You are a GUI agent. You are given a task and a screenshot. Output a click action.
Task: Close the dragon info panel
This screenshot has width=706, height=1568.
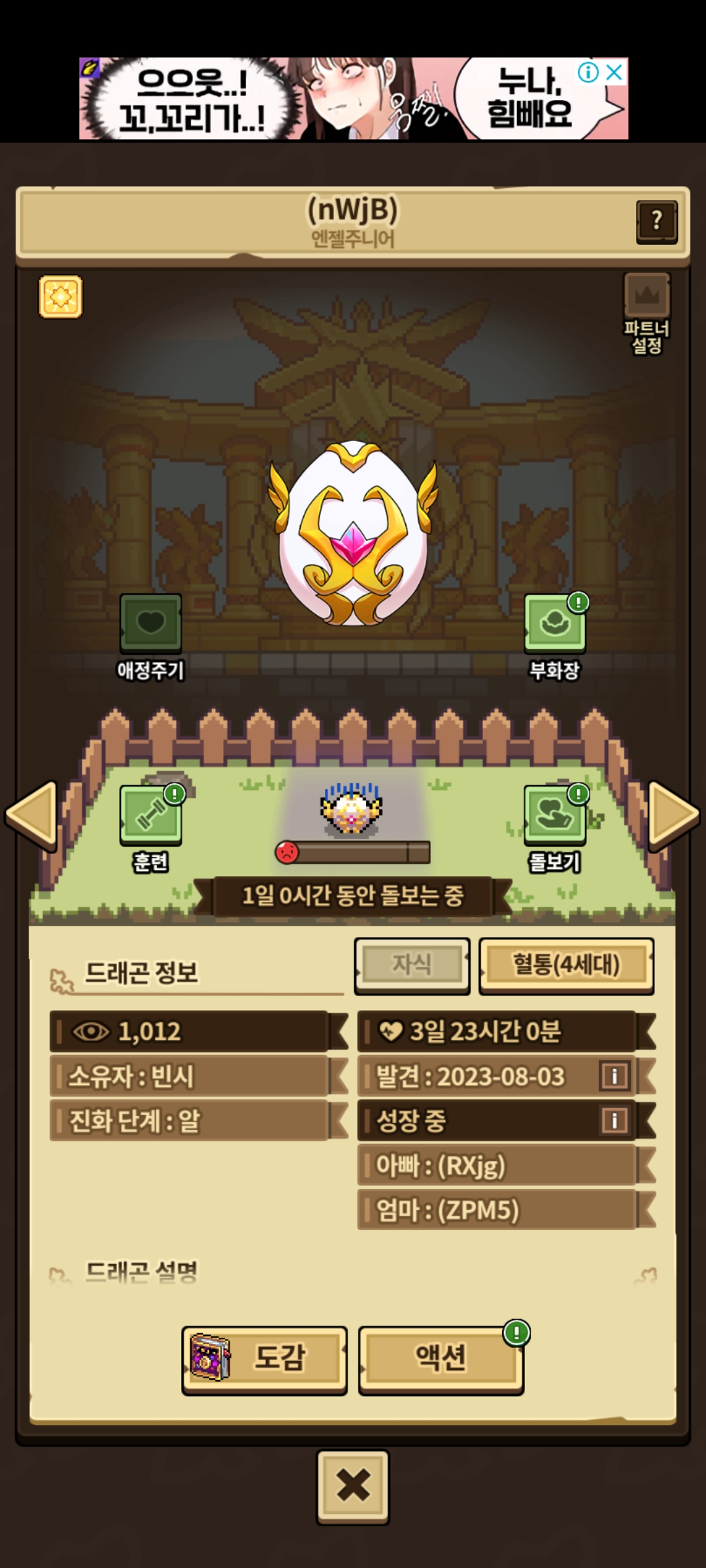pos(353,1486)
